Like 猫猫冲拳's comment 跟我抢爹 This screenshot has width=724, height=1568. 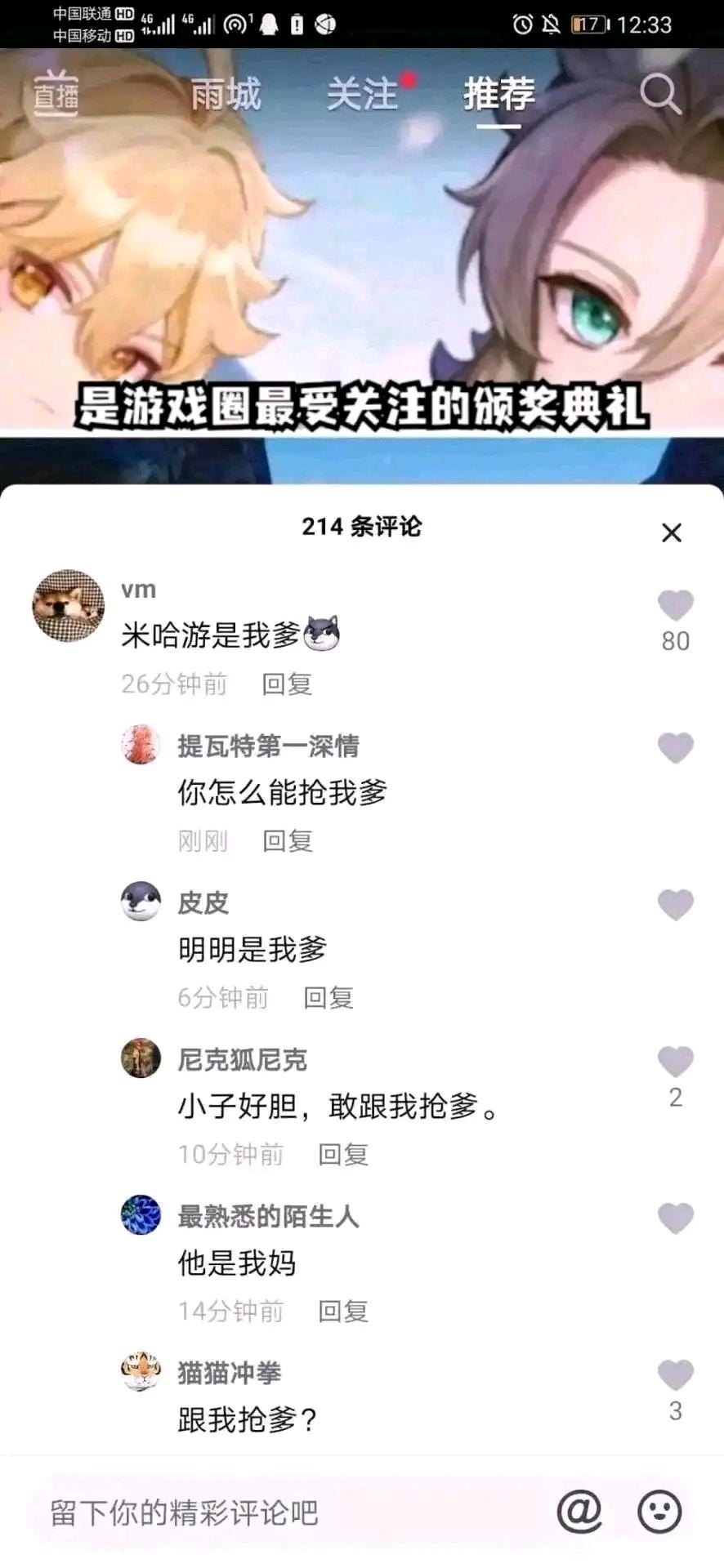coord(675,1374)
